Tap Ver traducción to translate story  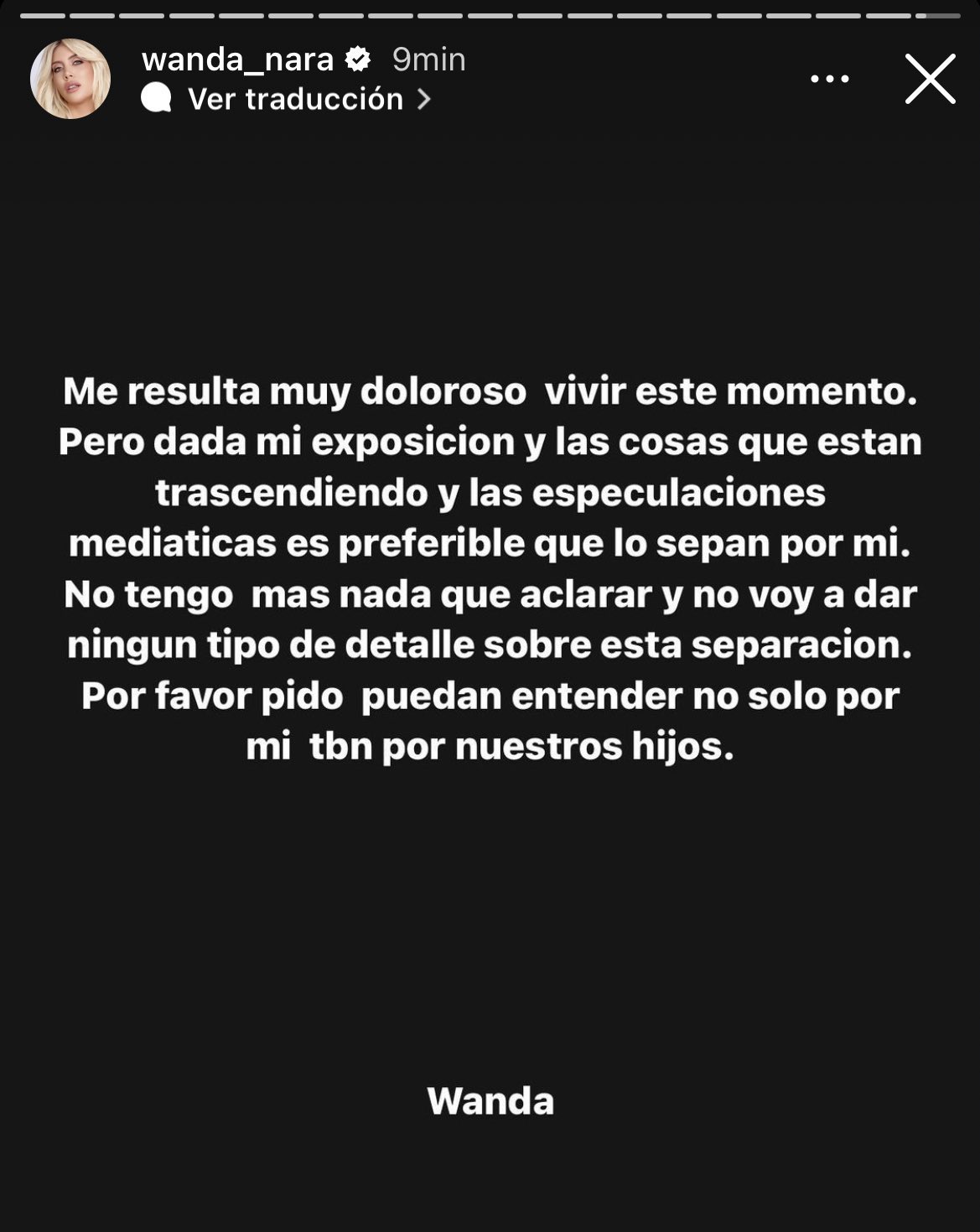[x=295, y=99]
